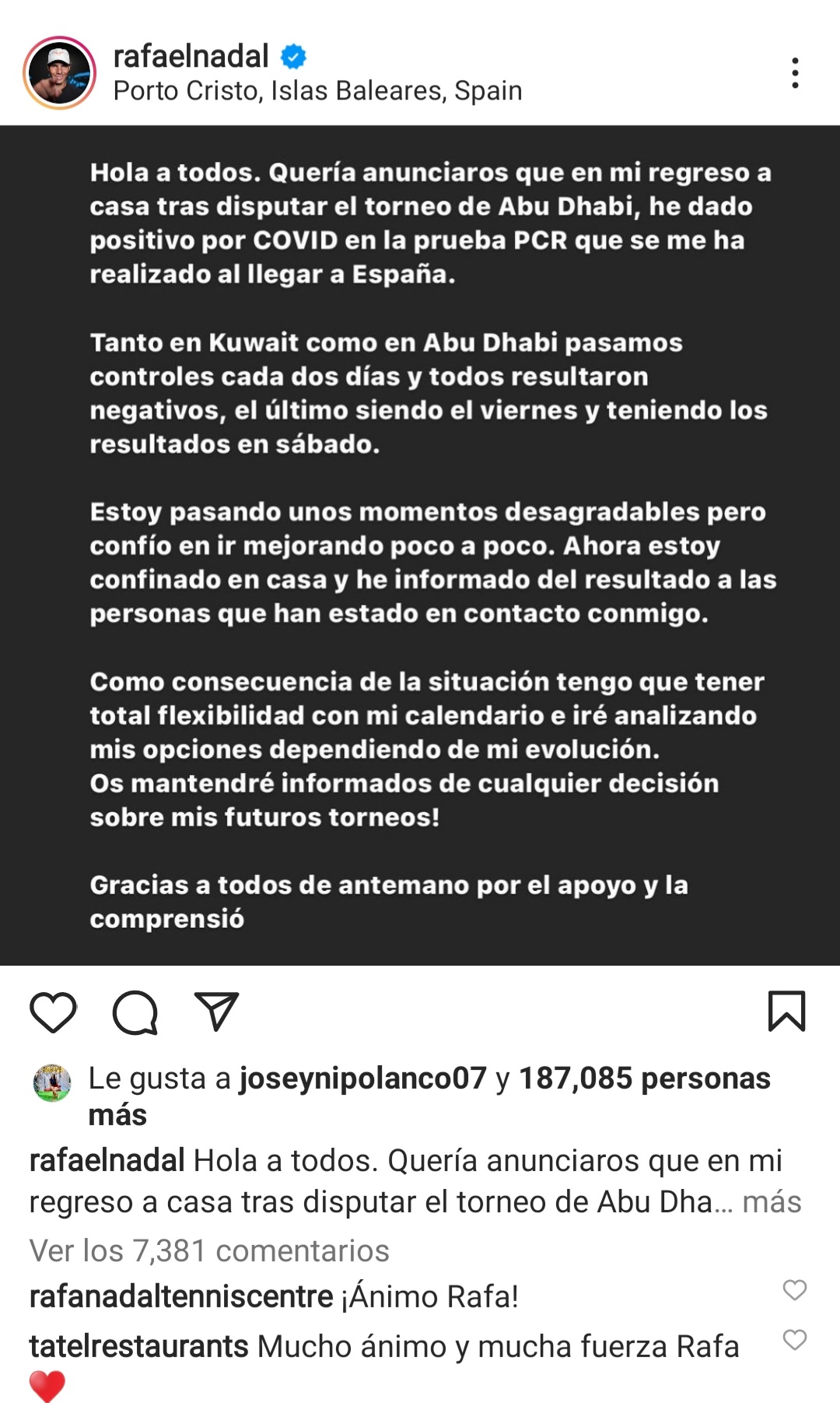
Task: Share the post via paper plane icon
Action: [215, 1012]
